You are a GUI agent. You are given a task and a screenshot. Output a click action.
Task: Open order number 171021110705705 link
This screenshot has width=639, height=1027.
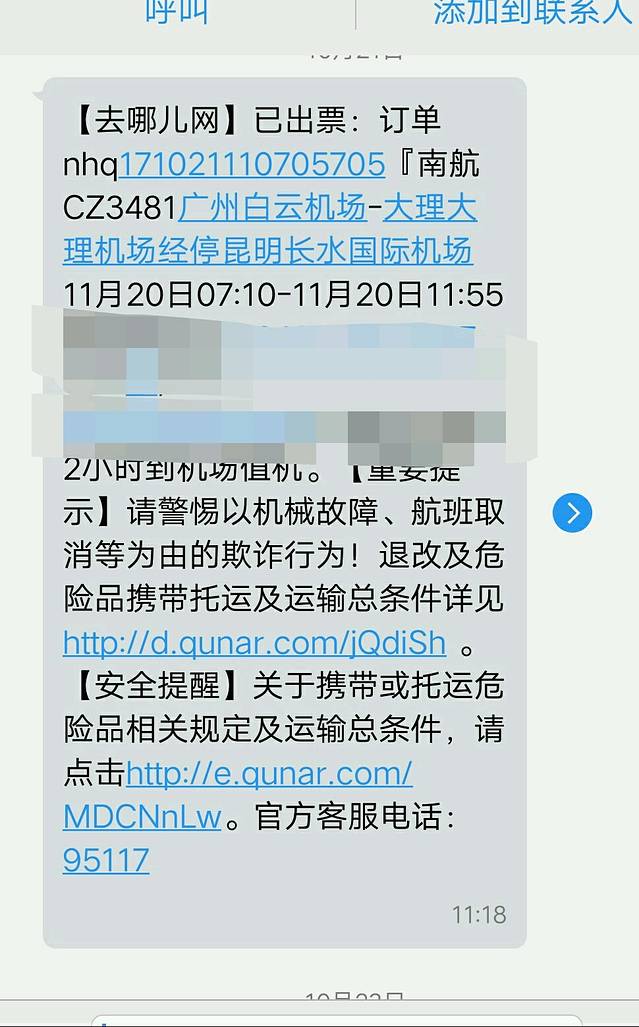252,164
